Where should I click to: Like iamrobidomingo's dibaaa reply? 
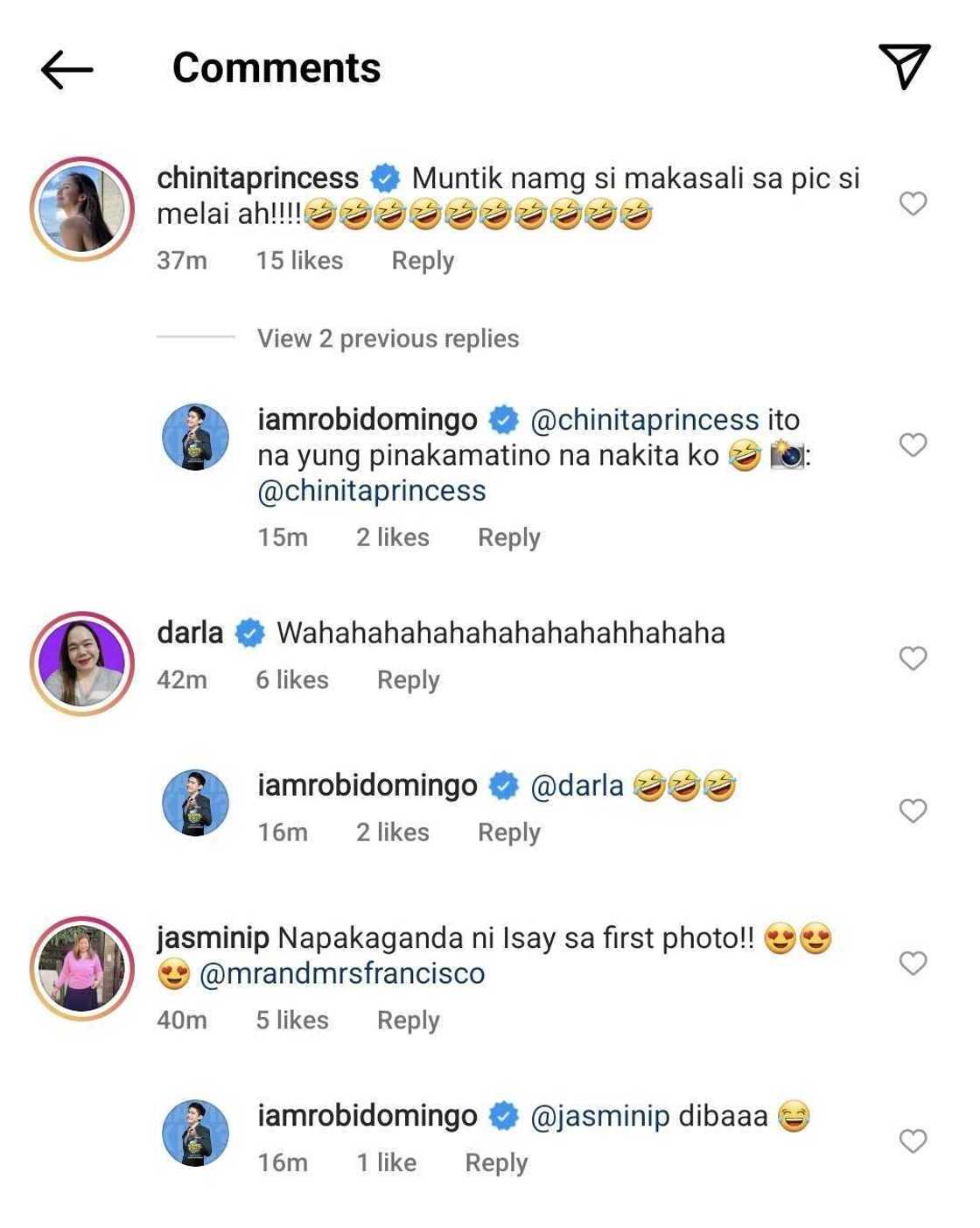tap(913, 1140)
